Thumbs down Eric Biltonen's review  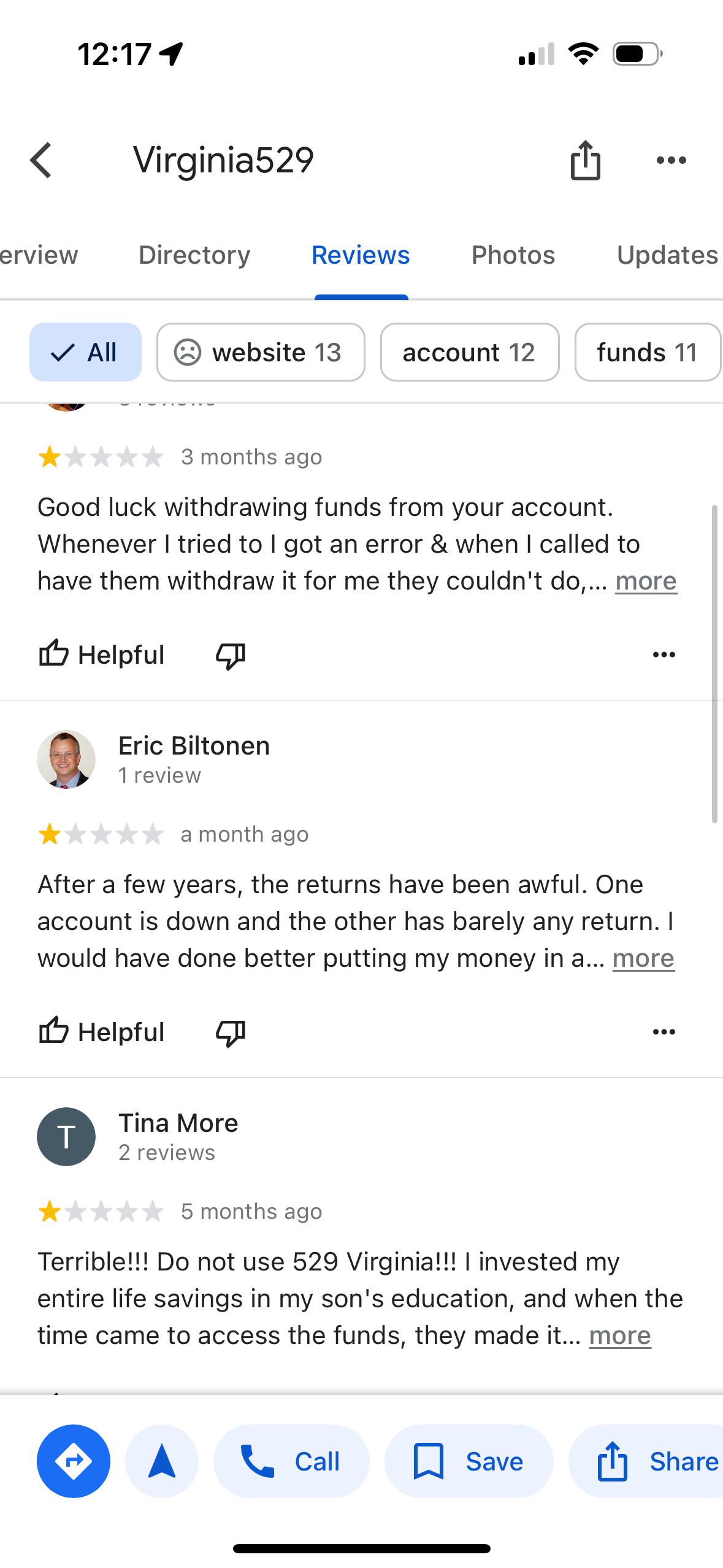231,1032
